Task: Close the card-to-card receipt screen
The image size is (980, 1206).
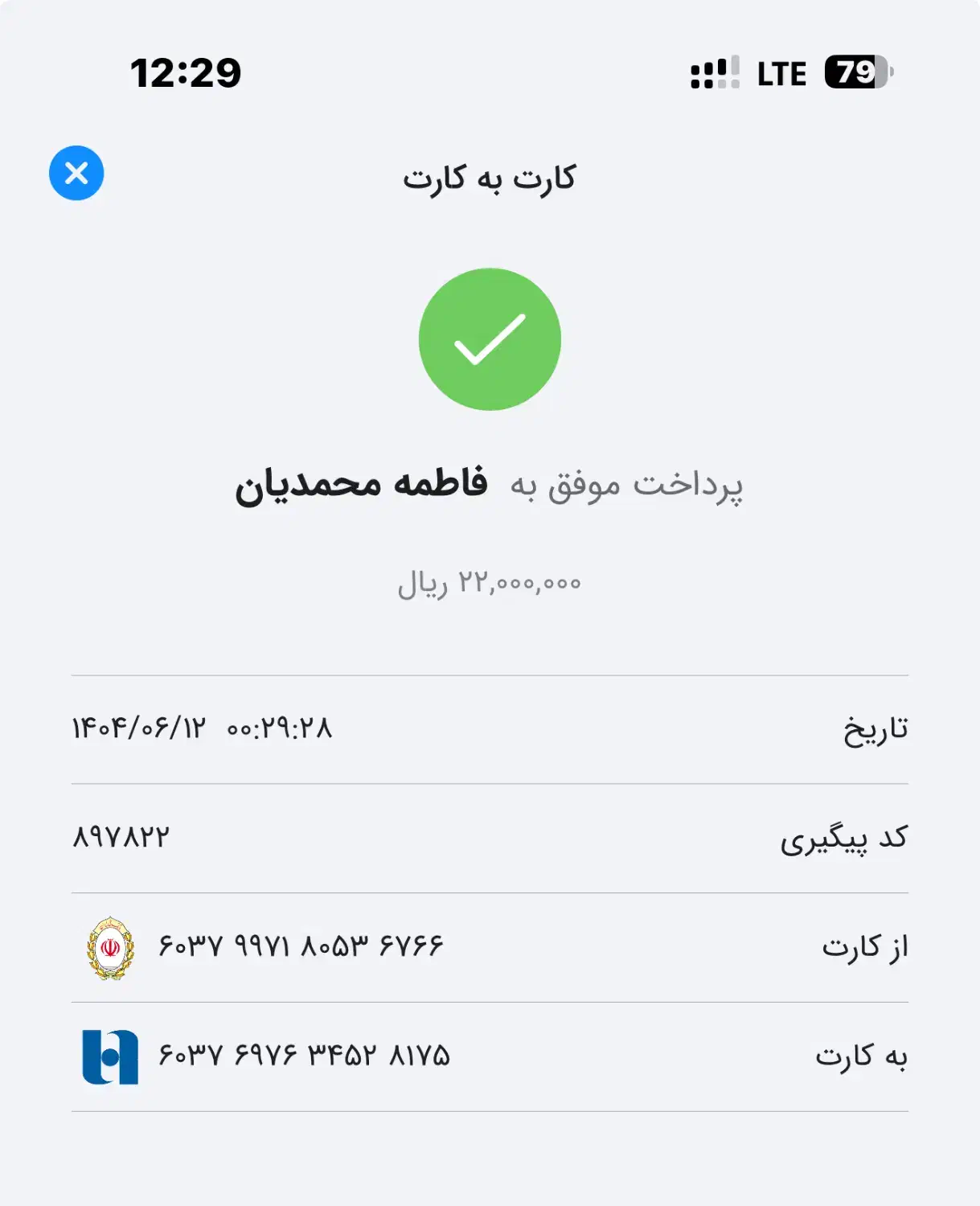Action: tap(76, 173)
